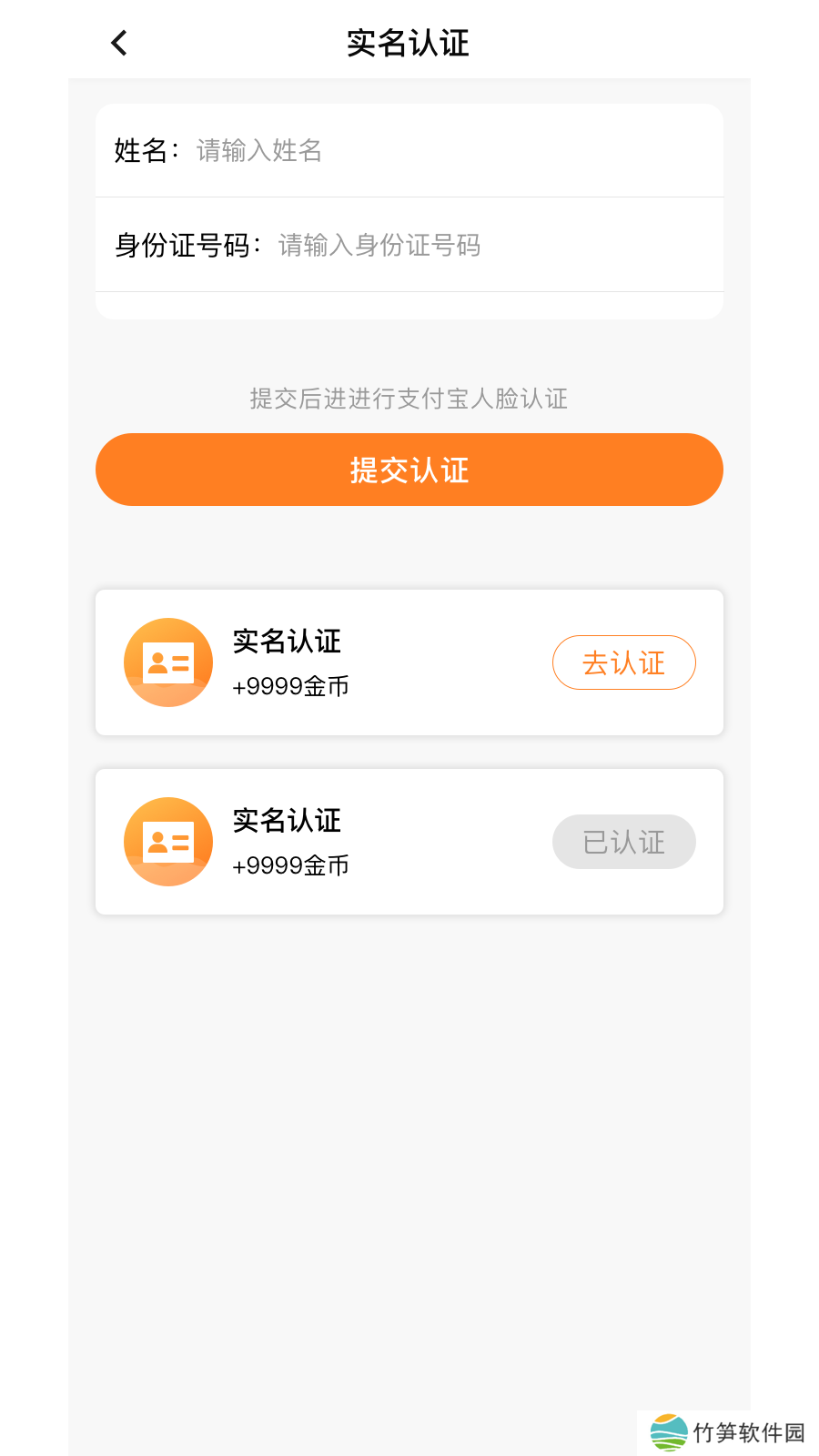Viewport: 819px width, 1456px height.
Task: Tap the grey 已认证 verified button
Action: (623, 842)
